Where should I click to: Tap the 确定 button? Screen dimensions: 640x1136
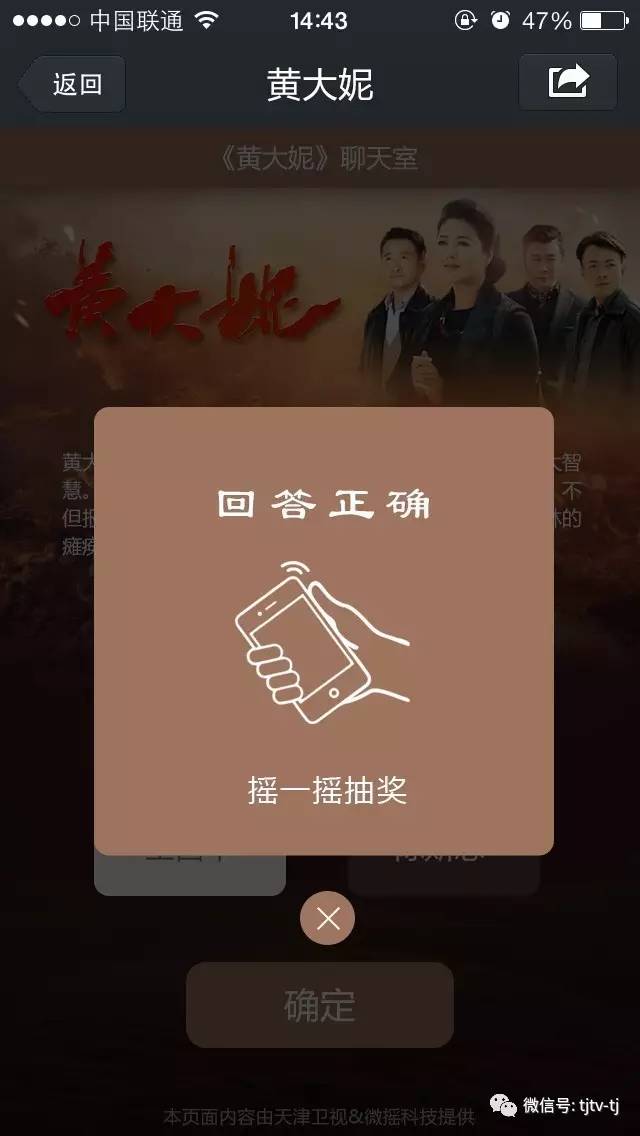click(320, 1005)
